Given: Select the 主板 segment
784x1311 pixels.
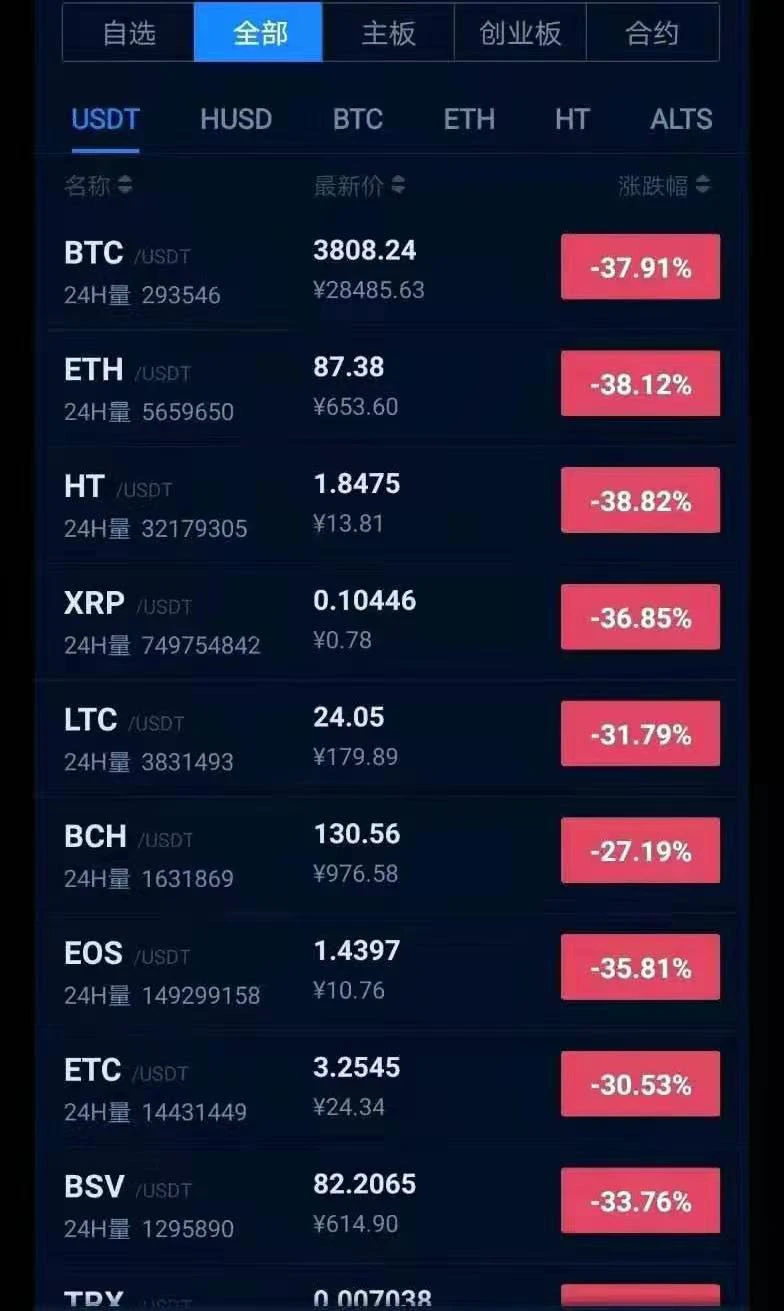Looking at the screenshot, I should [388, 33].
